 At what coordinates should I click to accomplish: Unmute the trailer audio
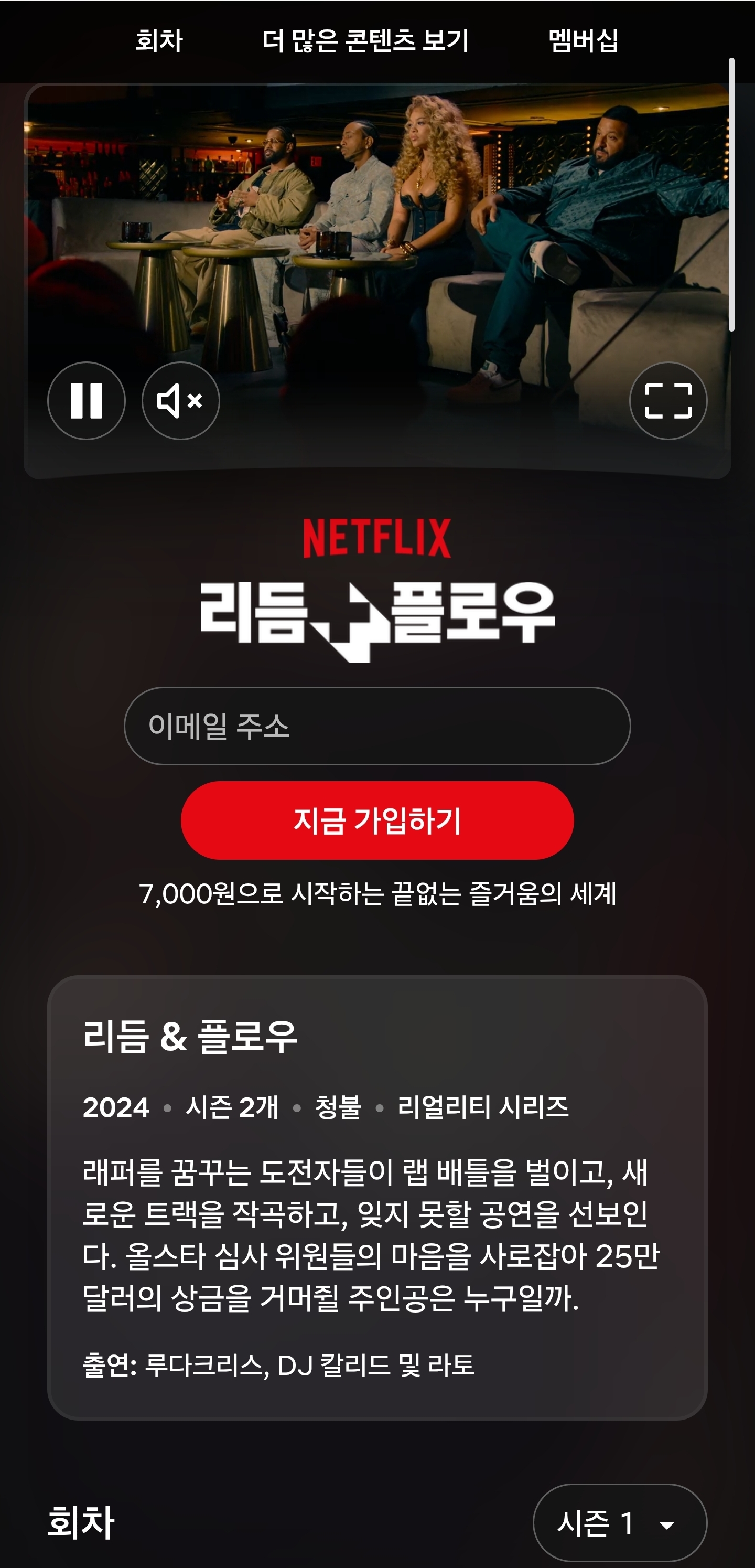[x=181, y=400]
